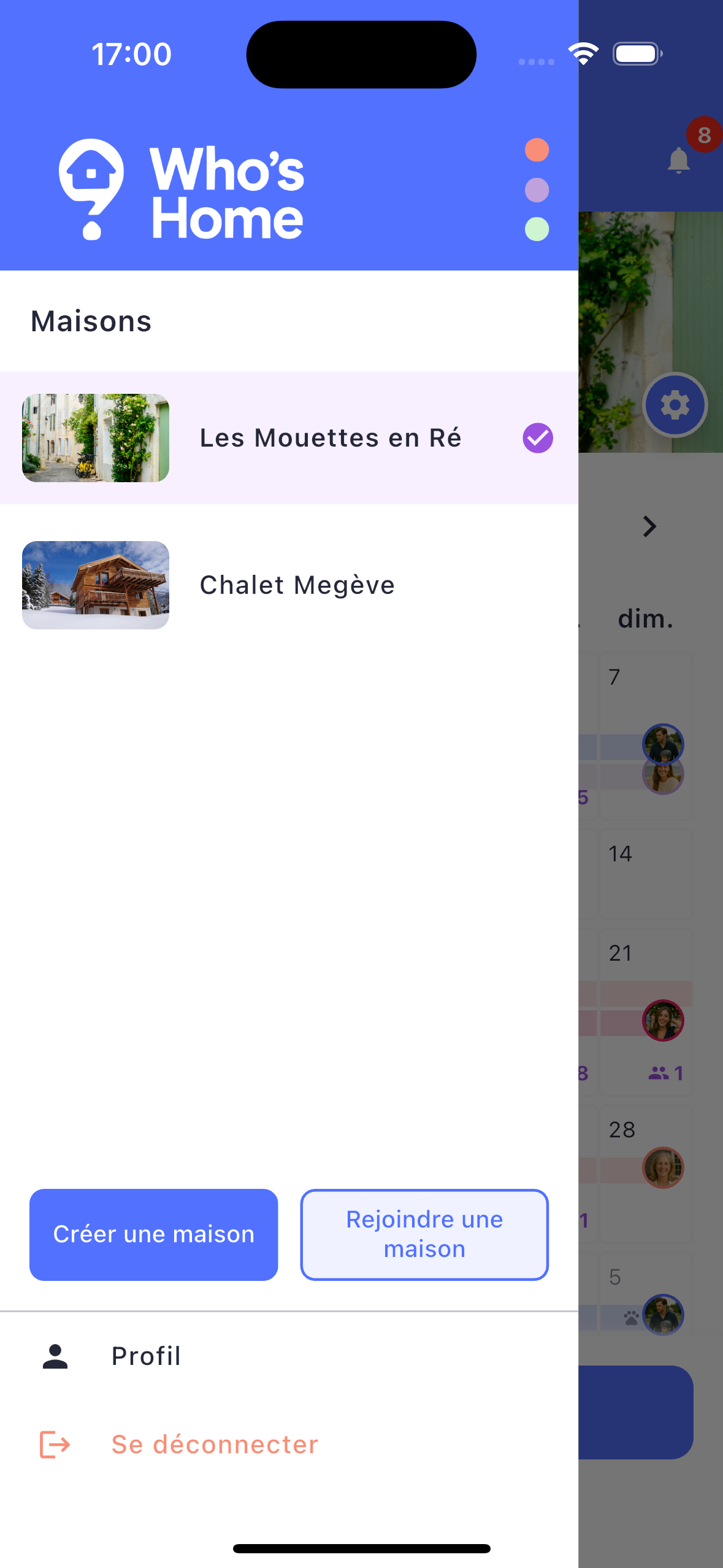Open house settings gear icon

(675, 405)
